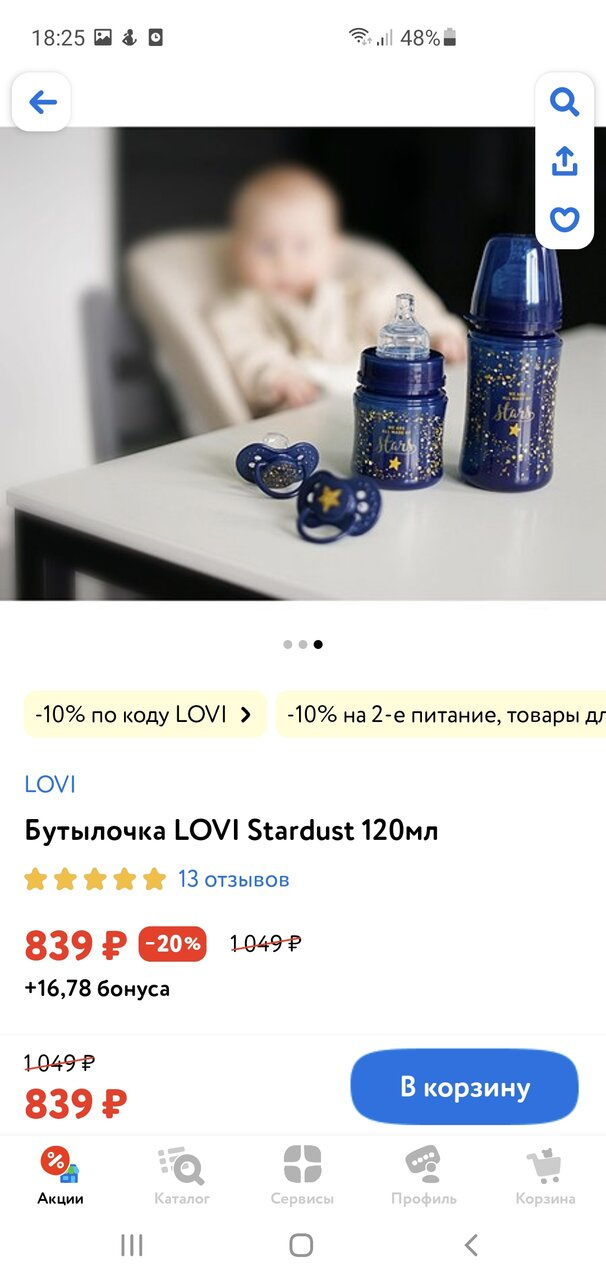Add to cart with В корзину
This screenshot has height=1280, width=606.
click(x=464, y=1087)
